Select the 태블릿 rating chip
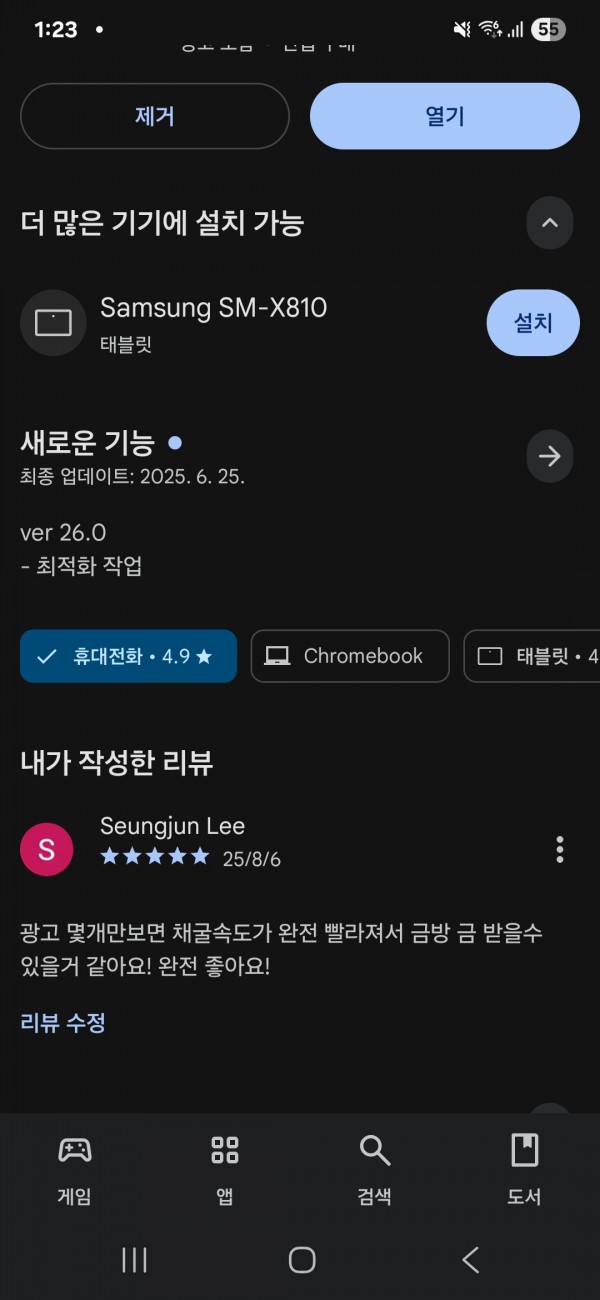 coord(532,656)
